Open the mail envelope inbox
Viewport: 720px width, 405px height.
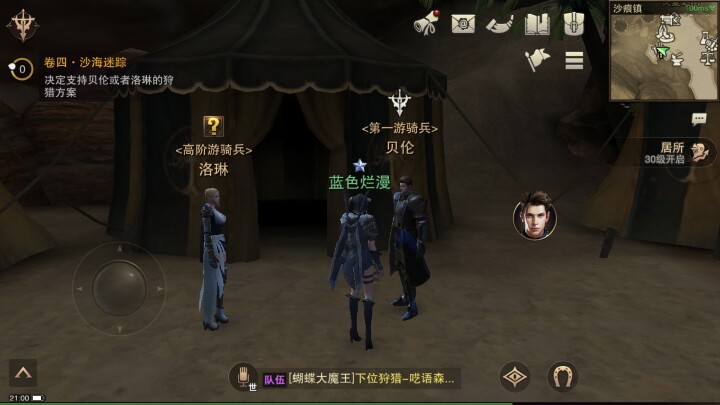(463, 24)
